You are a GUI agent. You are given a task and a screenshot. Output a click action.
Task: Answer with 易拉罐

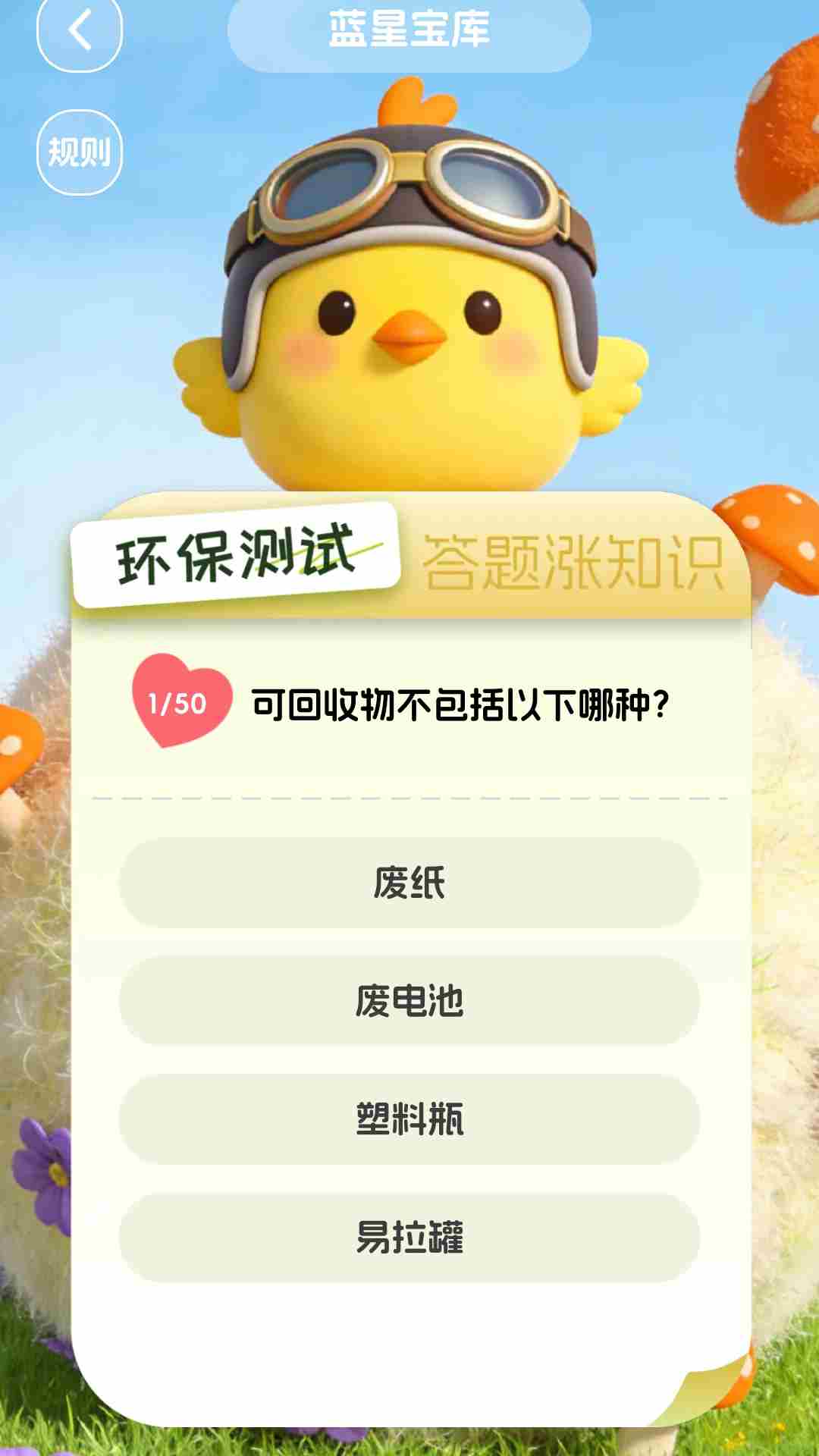[x=409, y=1238]
